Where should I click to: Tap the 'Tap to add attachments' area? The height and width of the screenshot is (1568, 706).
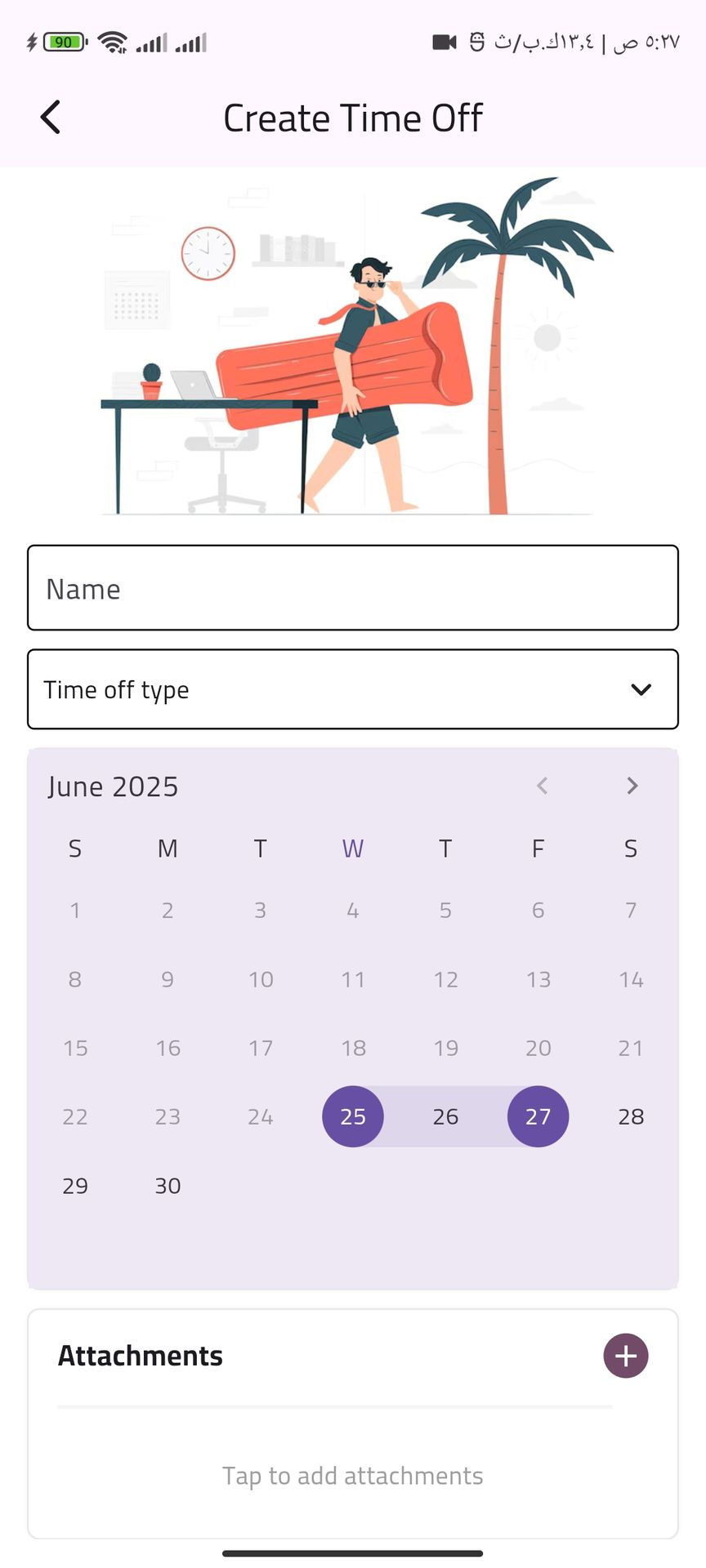353,1476
